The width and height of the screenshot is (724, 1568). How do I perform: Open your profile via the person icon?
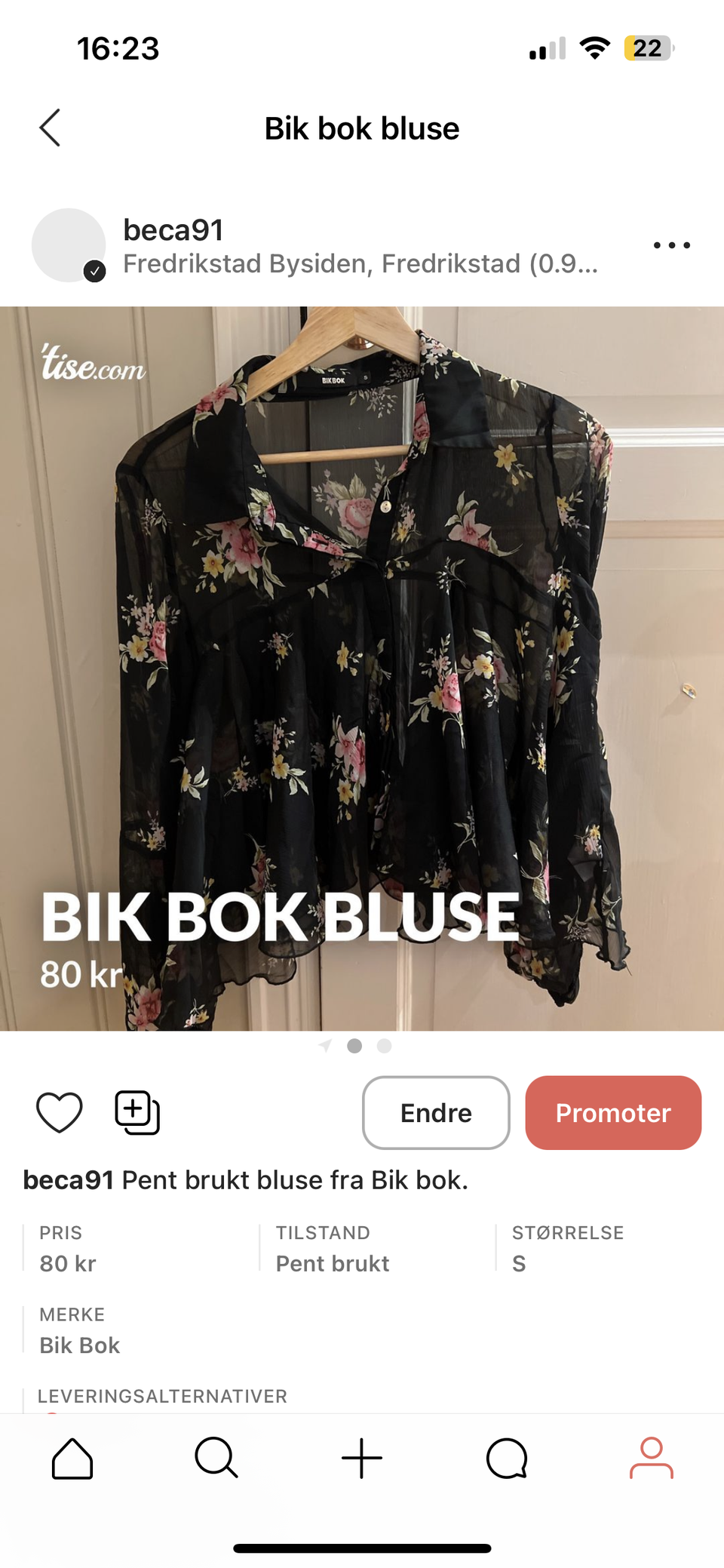pos(651,1458)
